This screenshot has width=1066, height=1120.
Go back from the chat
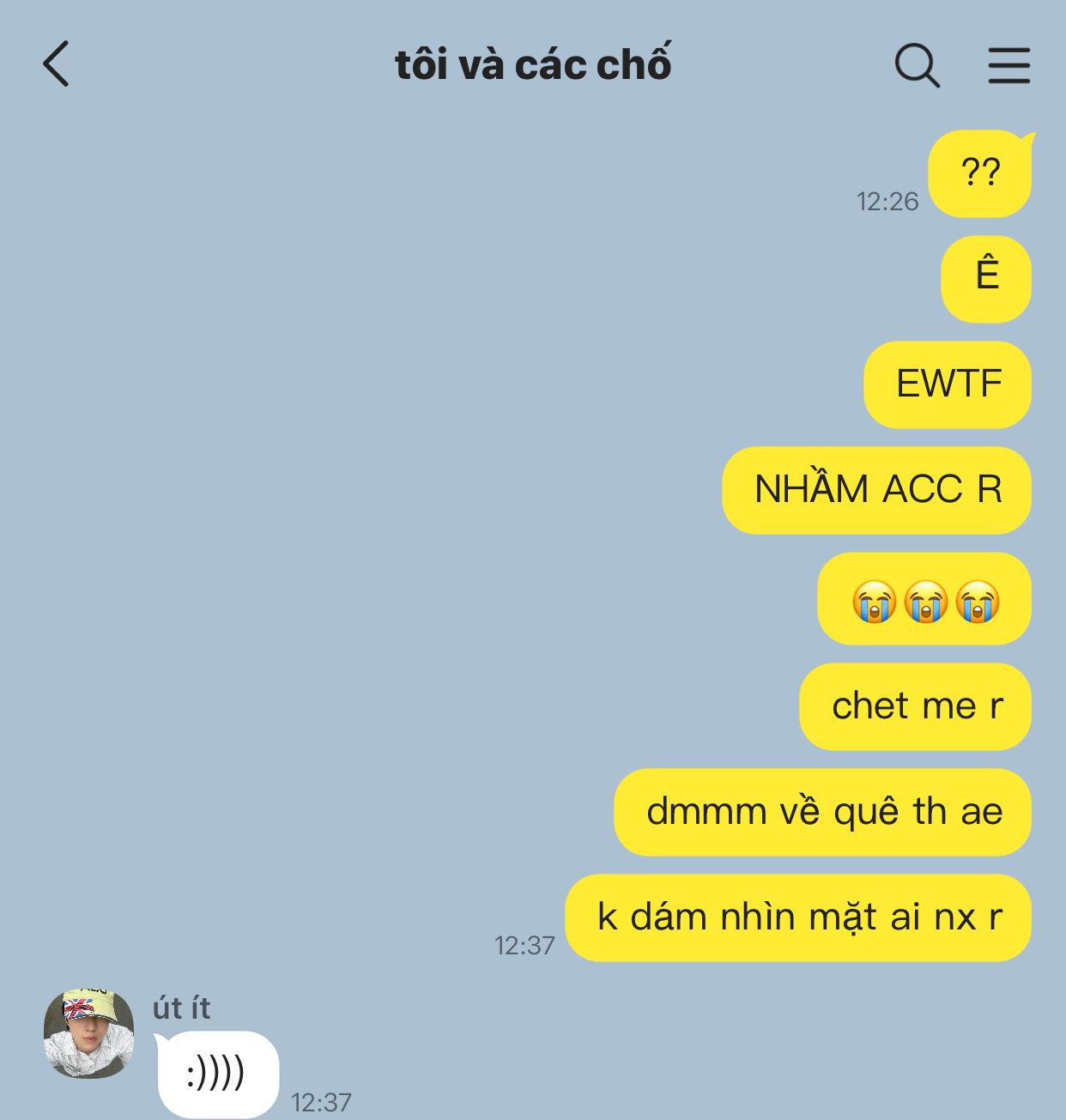(57, 64)
